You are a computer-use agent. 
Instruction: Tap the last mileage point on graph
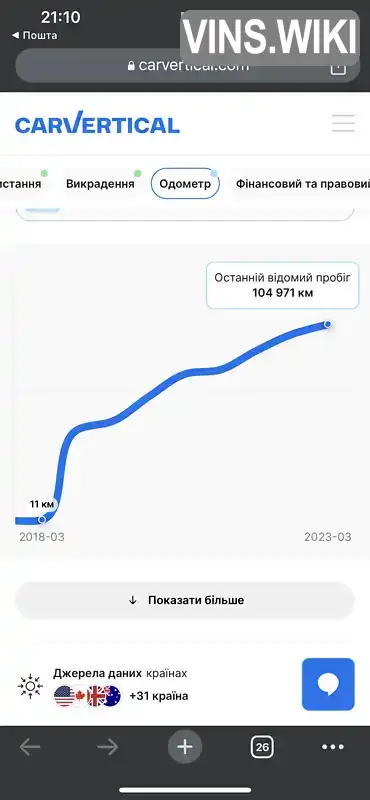pyautogui.click(x=327, y=324)
